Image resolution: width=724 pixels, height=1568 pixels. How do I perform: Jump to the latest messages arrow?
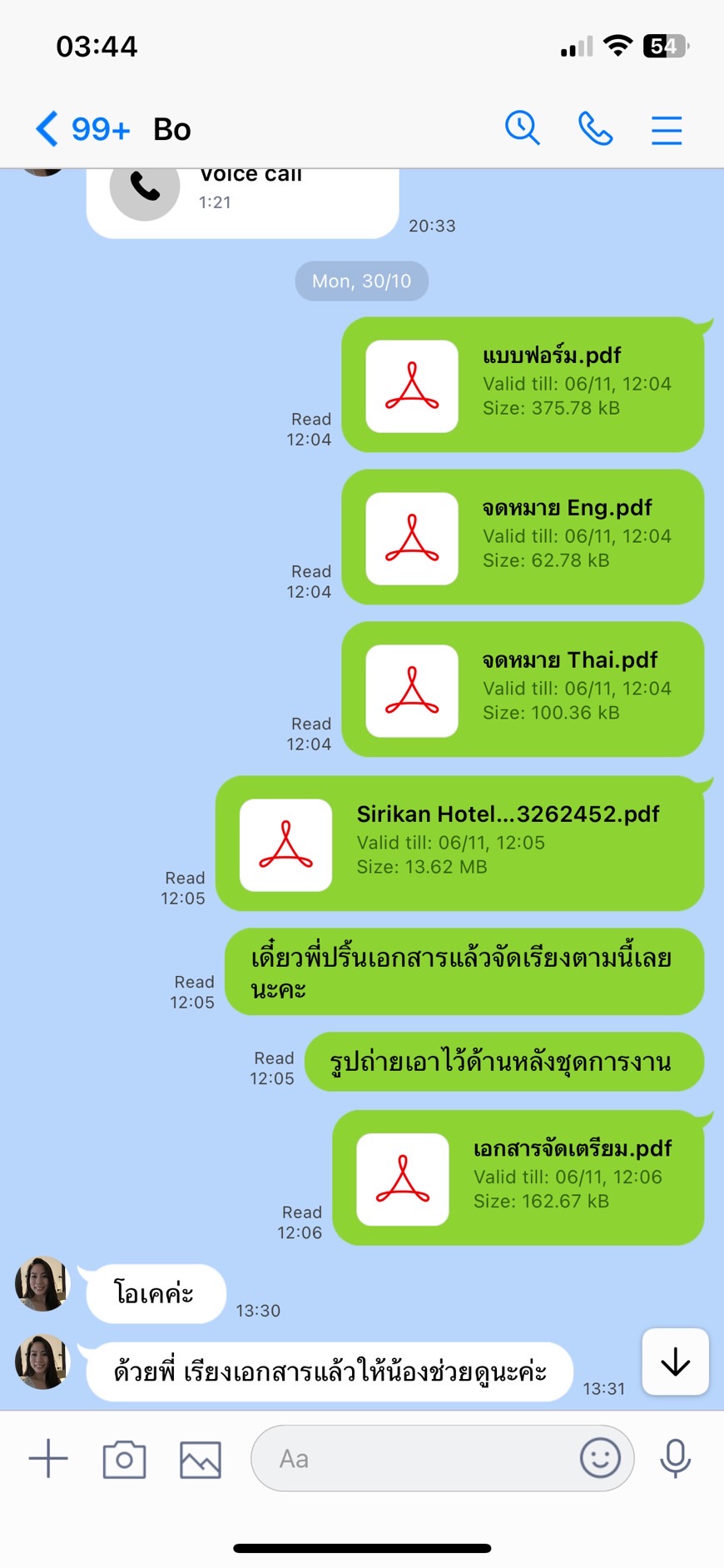click(675, 1361)
